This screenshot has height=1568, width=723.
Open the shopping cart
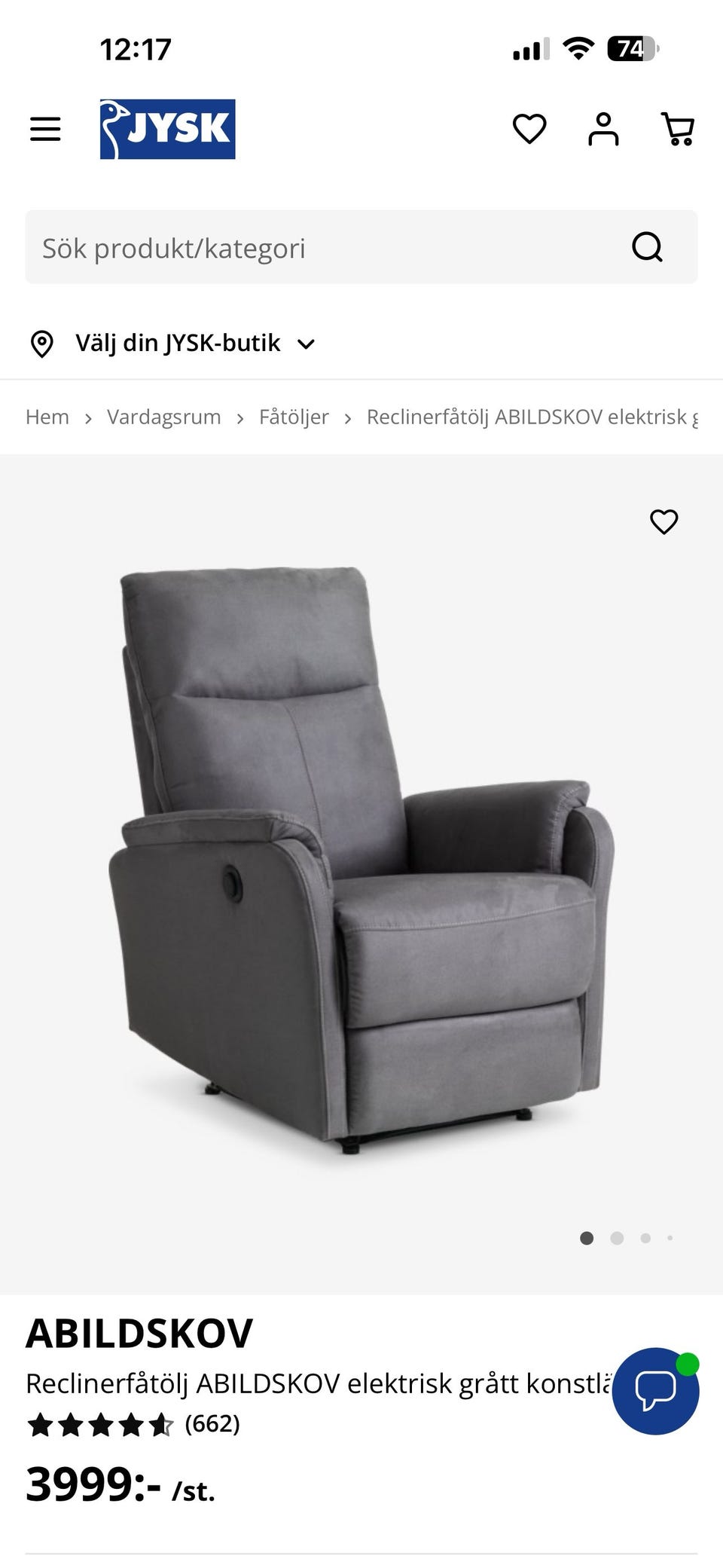point(678,129)
